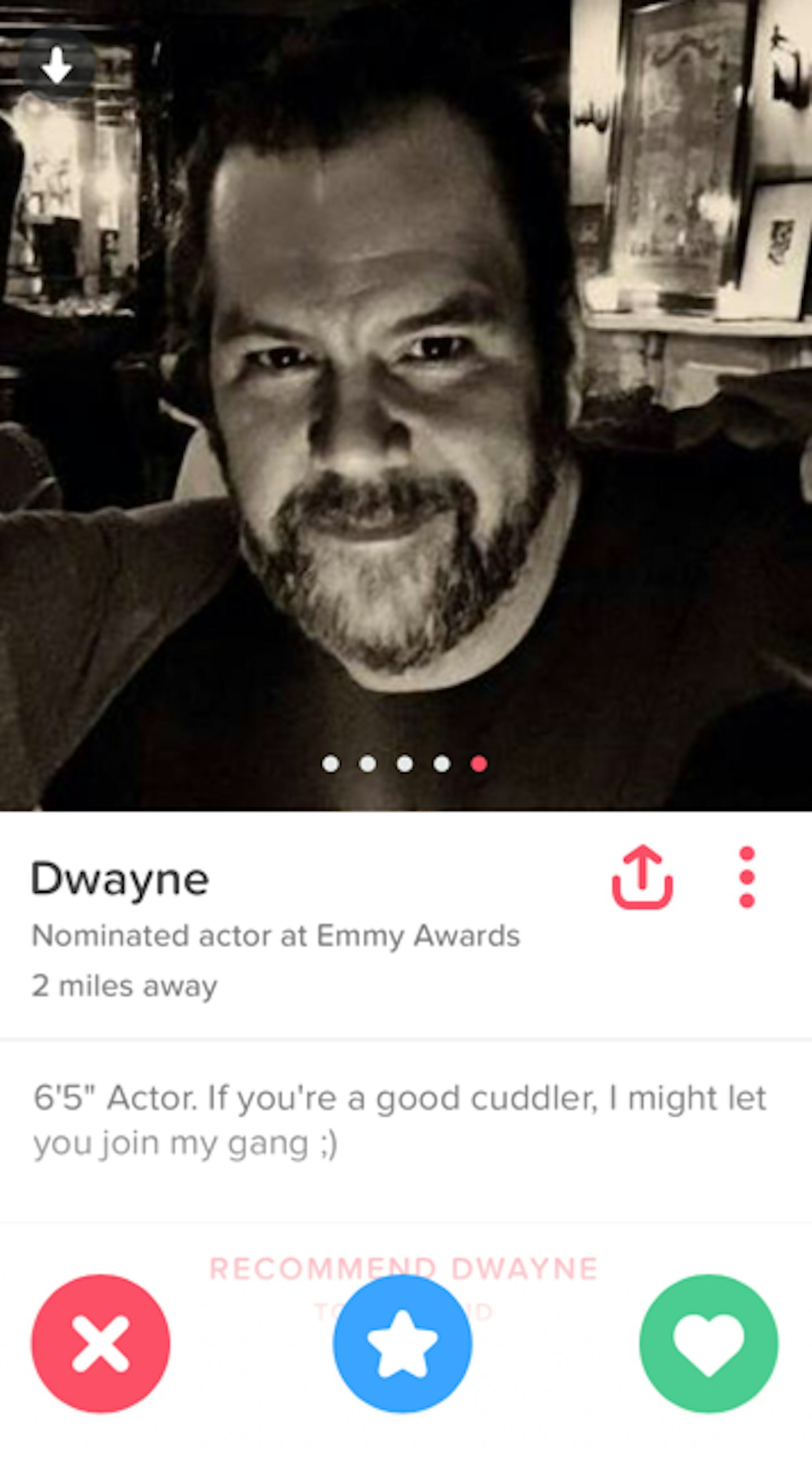Share Dwayne's profile

click(642, 877)
